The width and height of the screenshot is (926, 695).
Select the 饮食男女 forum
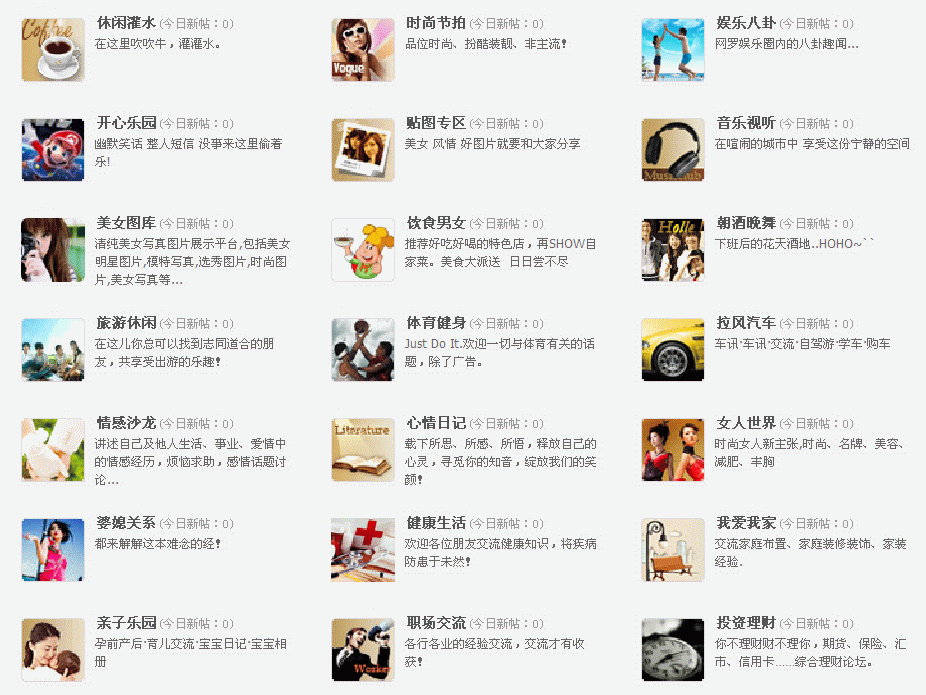click(435, 223)
